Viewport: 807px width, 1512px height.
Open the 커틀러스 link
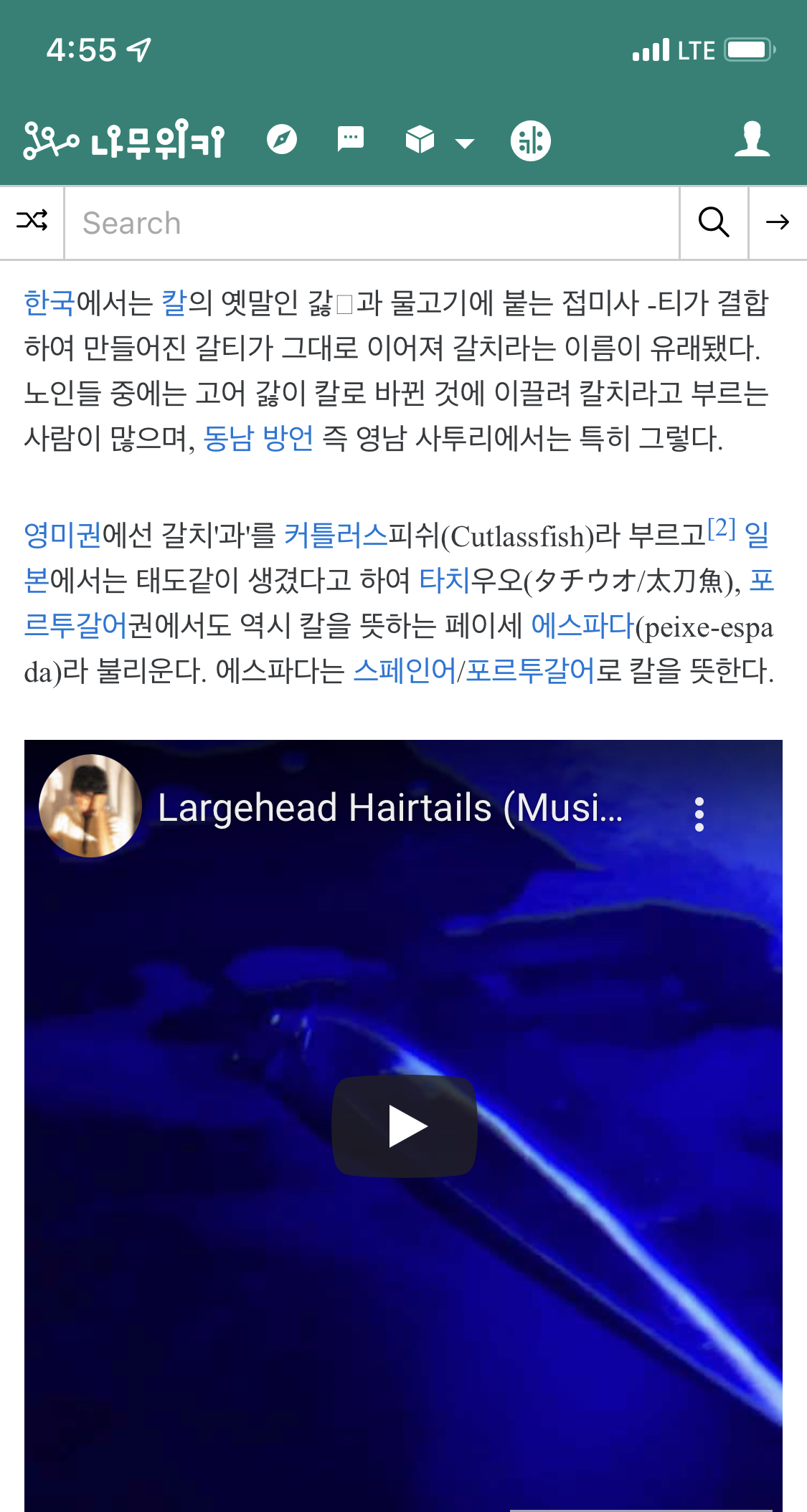[336, 535]
